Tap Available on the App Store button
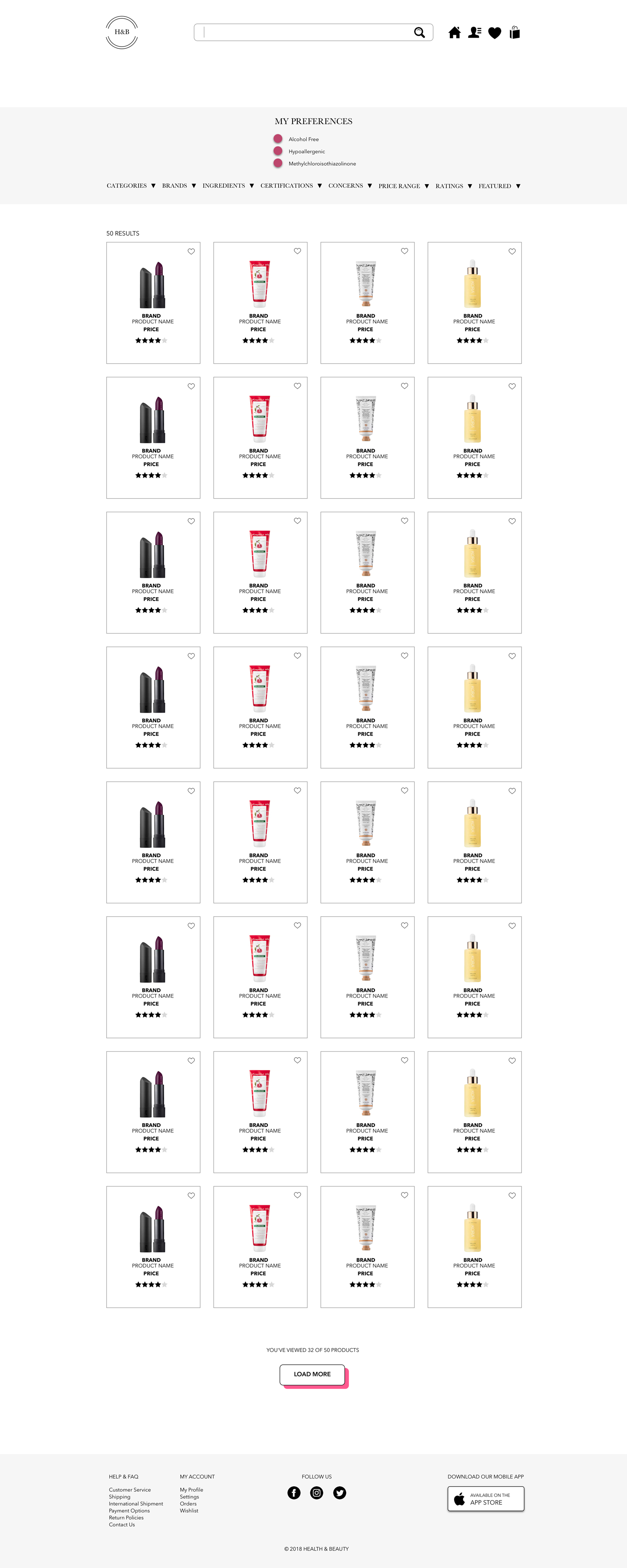627x1568 pixels. [485, 1499]
